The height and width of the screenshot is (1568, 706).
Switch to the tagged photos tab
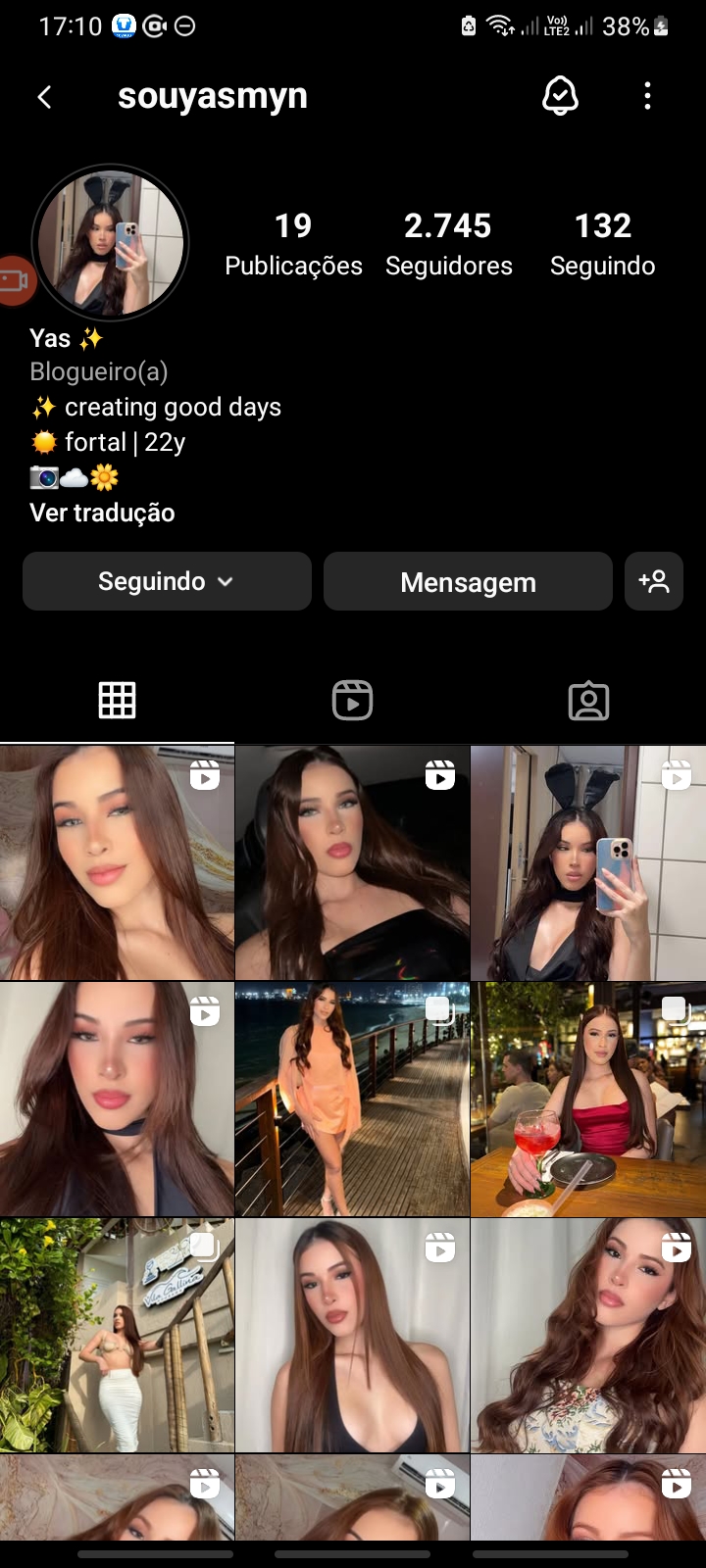coord(588,701)
